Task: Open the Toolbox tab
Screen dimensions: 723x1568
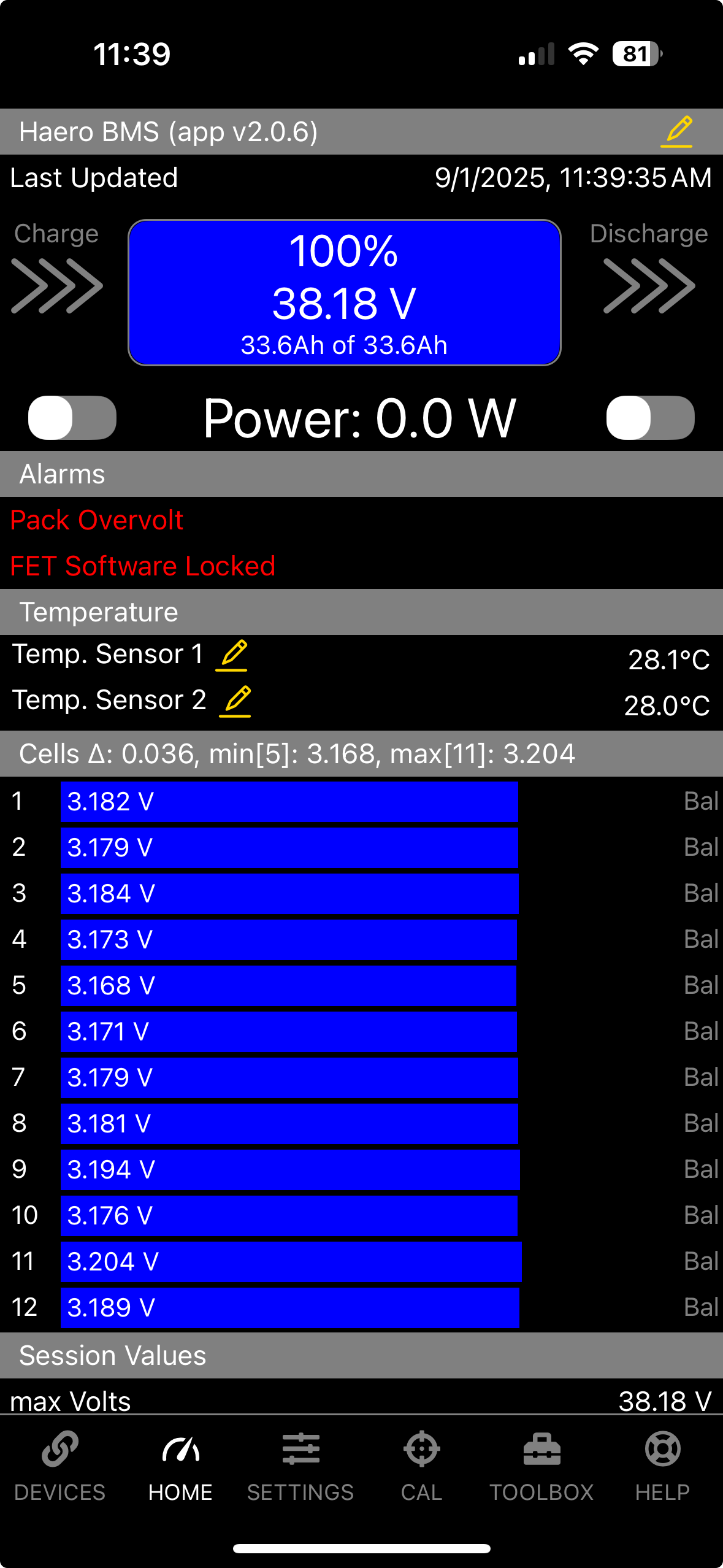Action: [x=541, y=1464]
